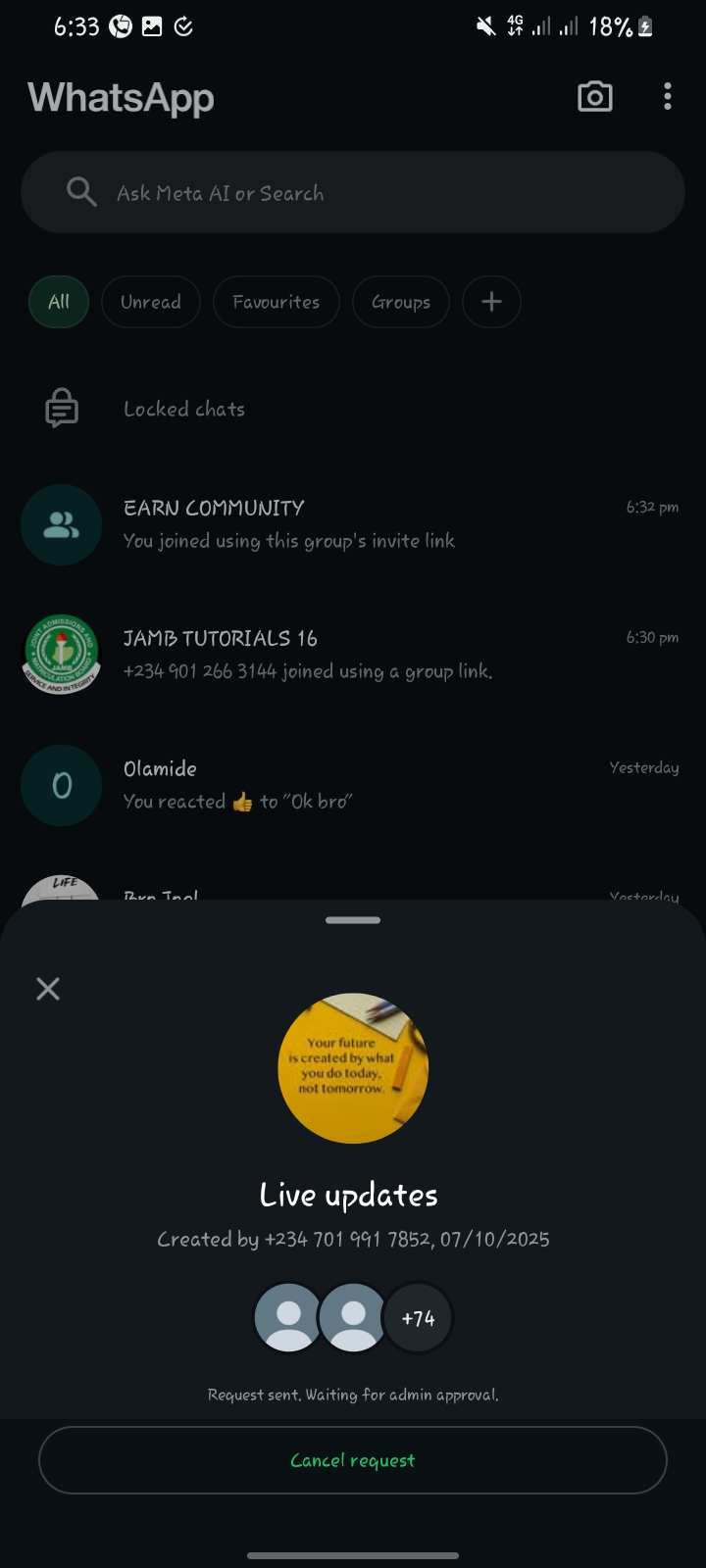The width and height of the screenshot is (706, 1568).
Task: Switch to the Groups filter chip
Action: tap(401, 302)
